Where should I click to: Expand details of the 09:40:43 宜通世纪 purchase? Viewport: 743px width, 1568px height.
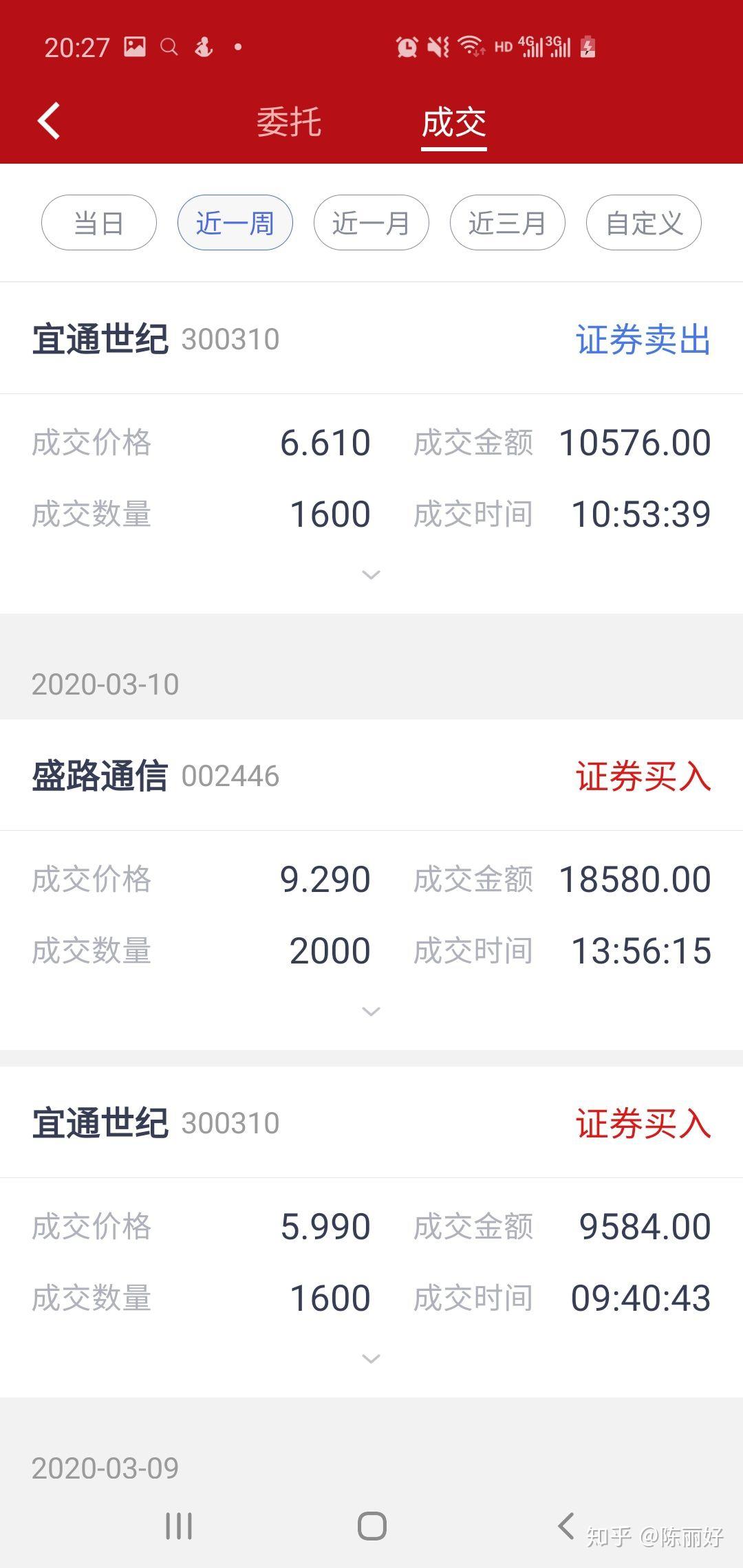371,1359
